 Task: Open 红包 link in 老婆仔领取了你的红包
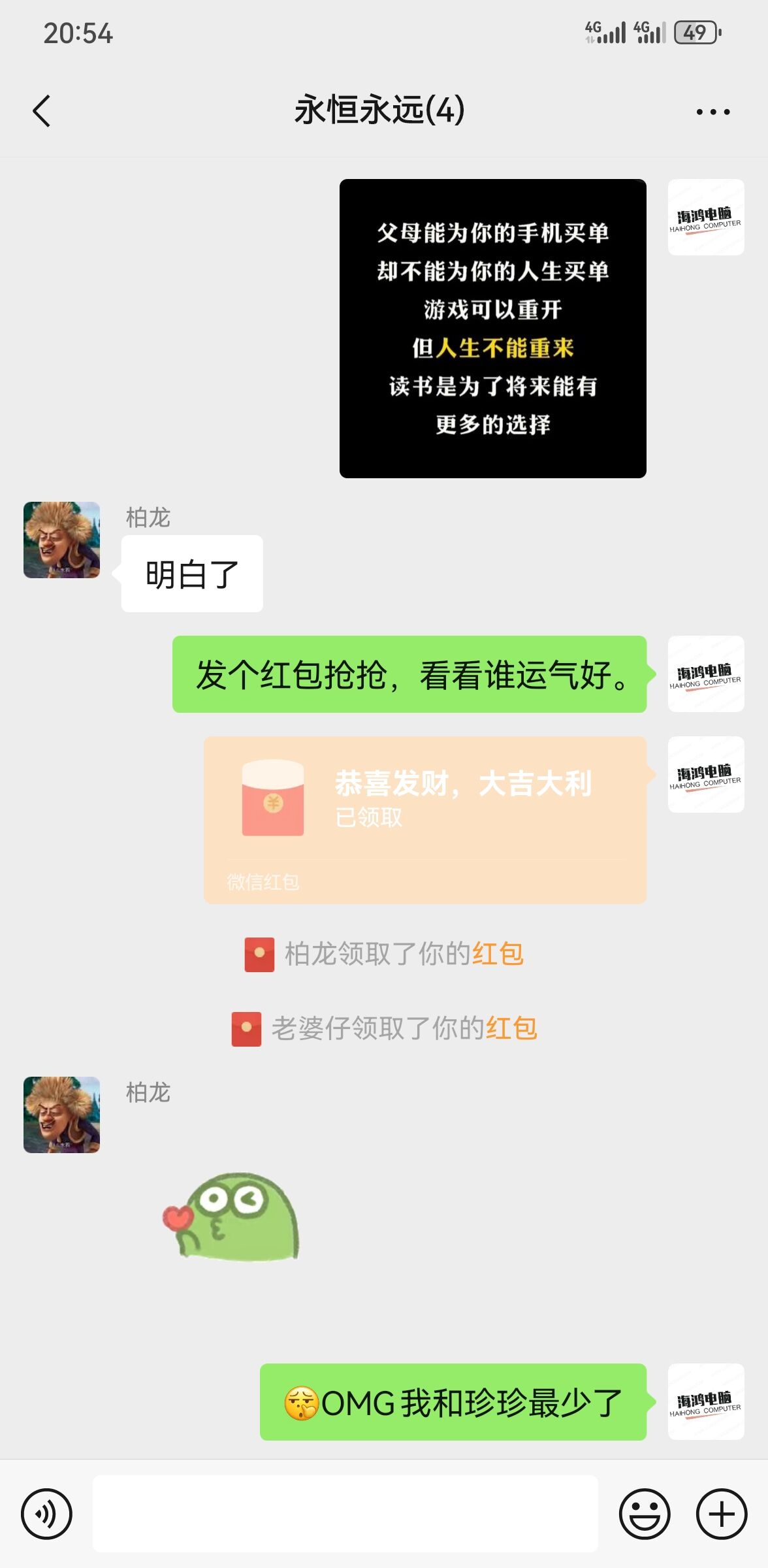(x=511, y=1028)
